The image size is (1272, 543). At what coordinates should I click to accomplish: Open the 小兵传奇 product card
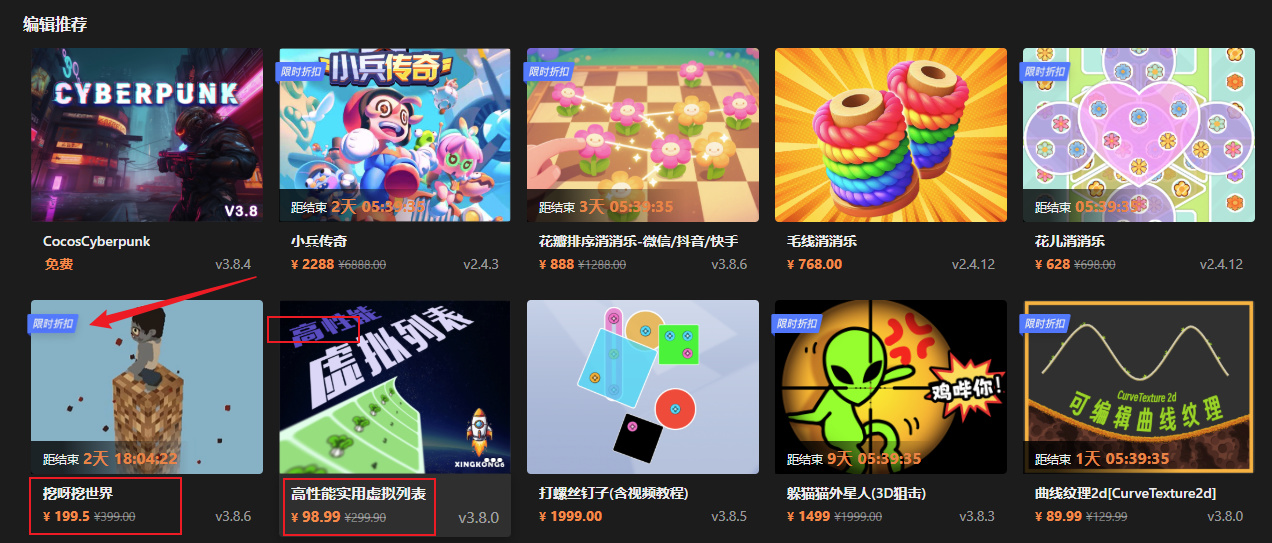(x=394, y=135)
